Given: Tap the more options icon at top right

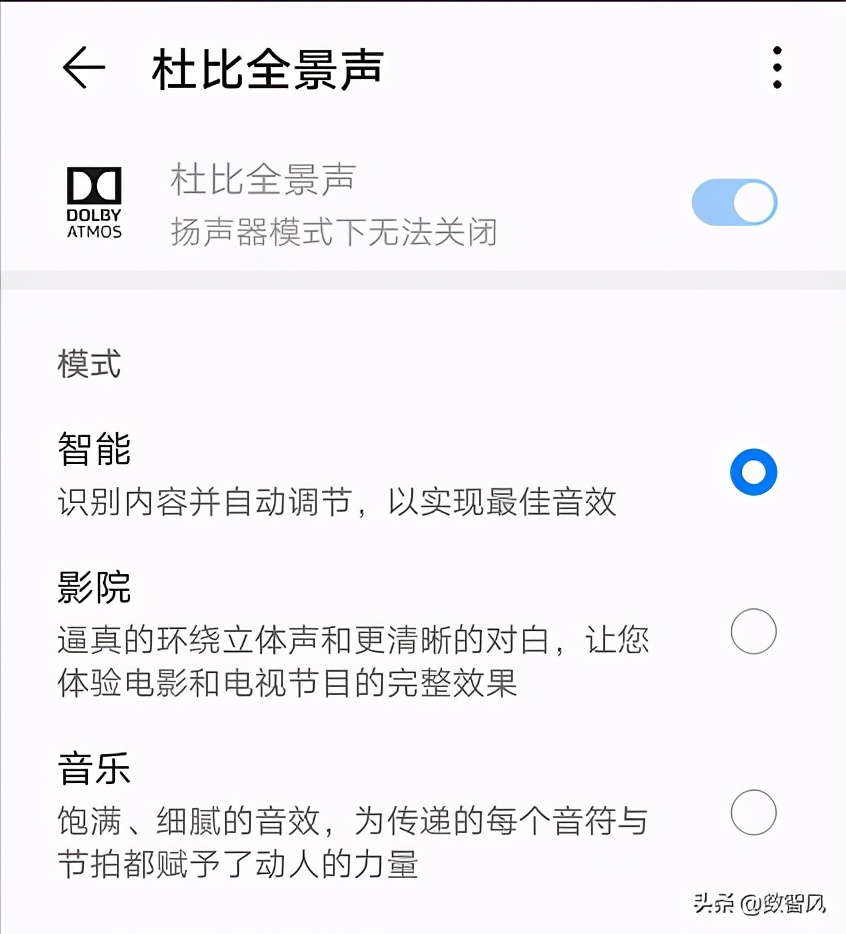Looking at the screenshot, I should [x=776, y=69].
